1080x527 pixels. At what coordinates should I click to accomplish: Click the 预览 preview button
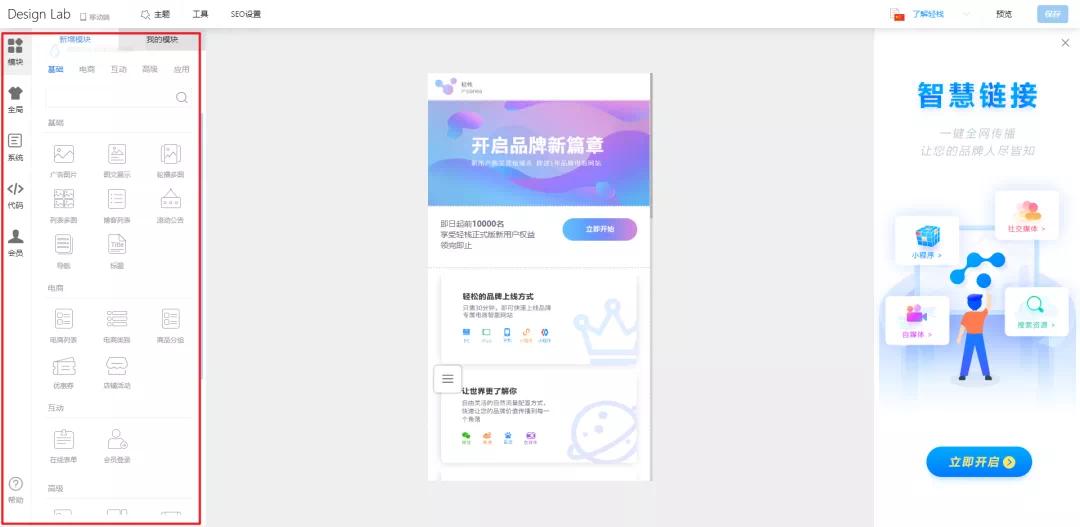click(1003, 15)
